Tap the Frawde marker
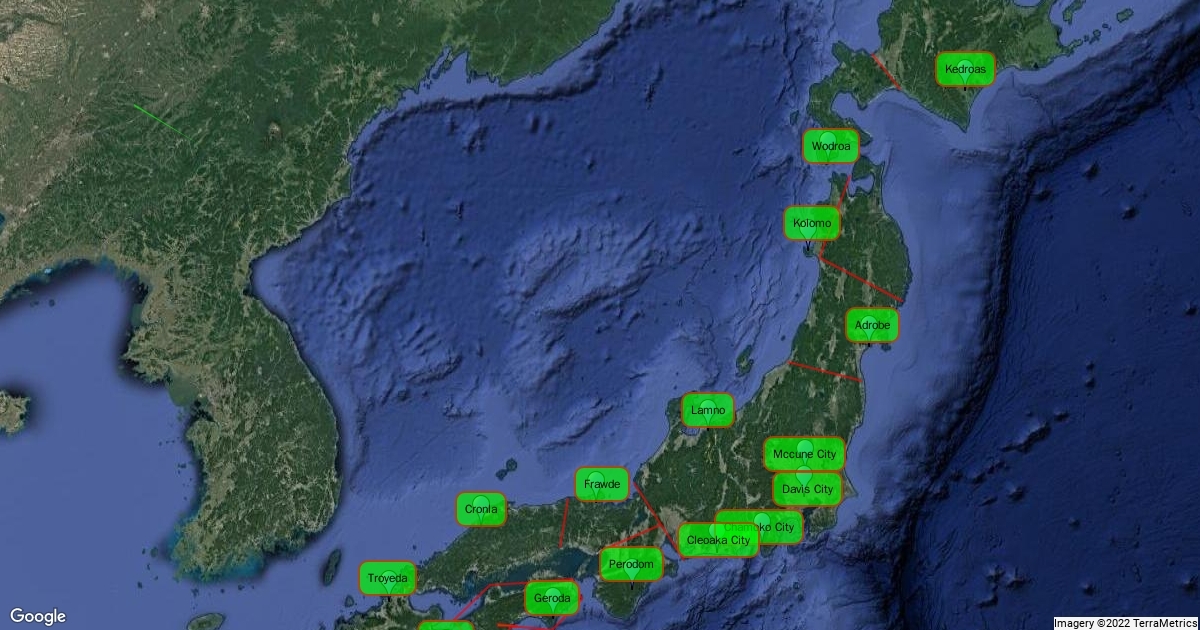Screen dimensions: 1200x630 pyautogui.click(x=602, y=485)
